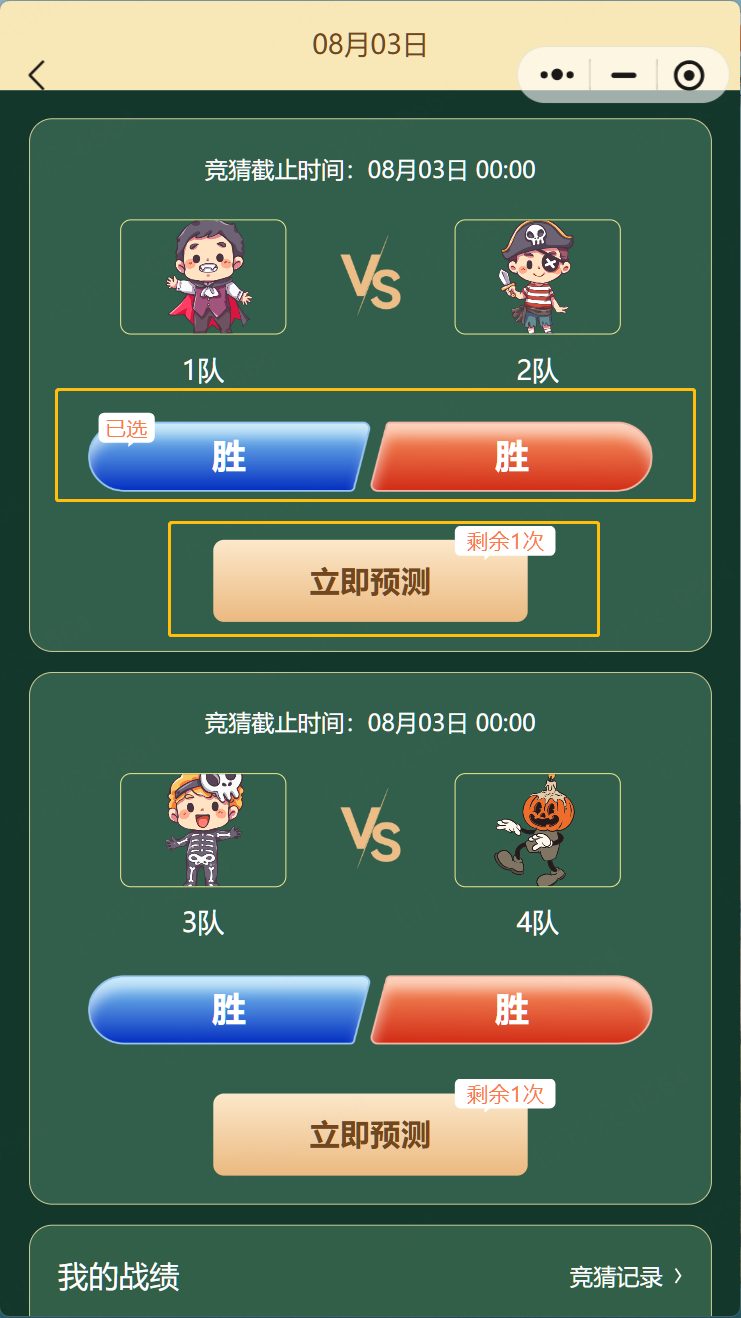The height and width of the screenshot is (1318, 741).
Task: Go back using the top-left arrow
Action: click(37, 75)
